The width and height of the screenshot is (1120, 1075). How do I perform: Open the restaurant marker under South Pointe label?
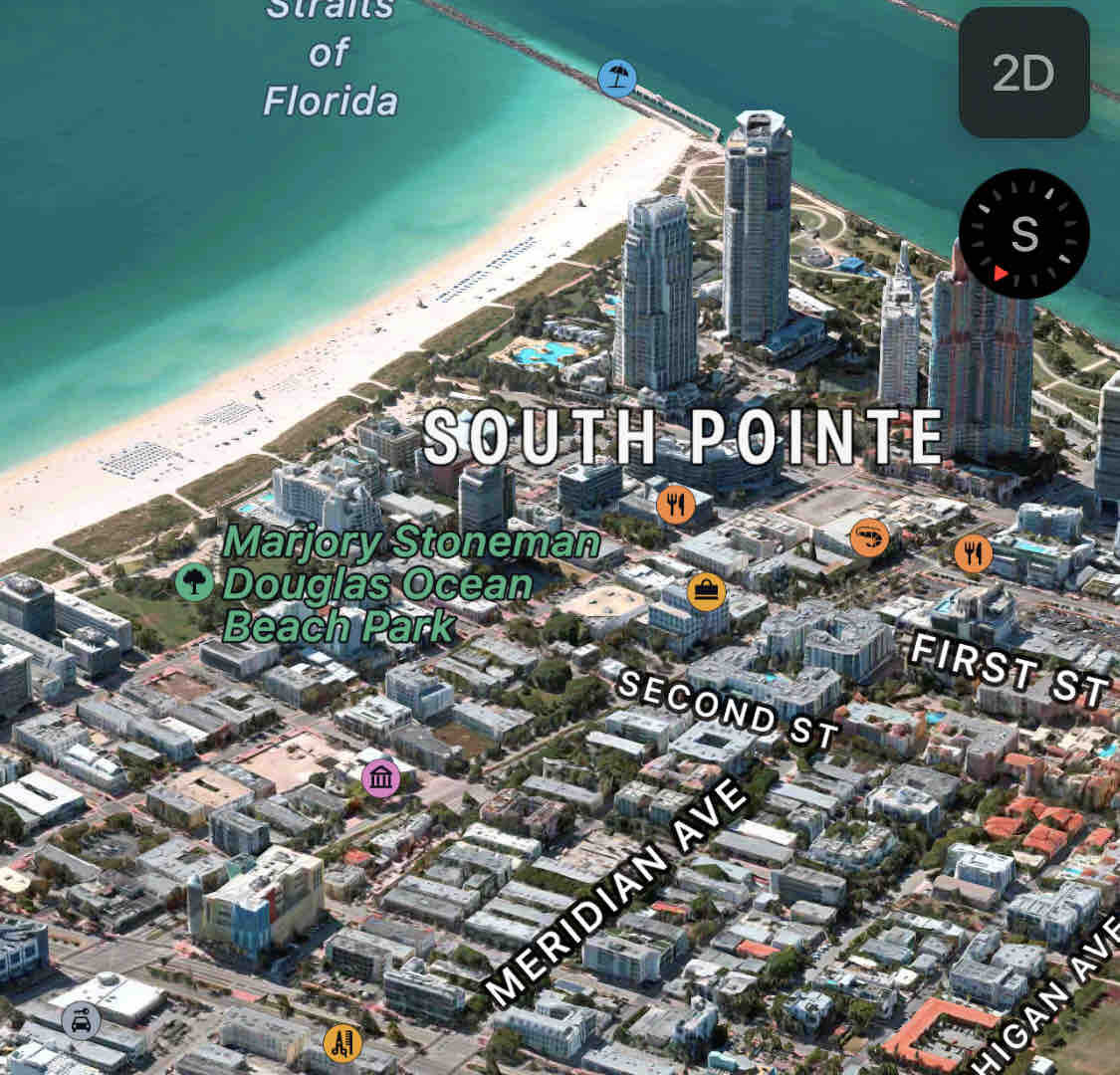click(x=675, y=504)
